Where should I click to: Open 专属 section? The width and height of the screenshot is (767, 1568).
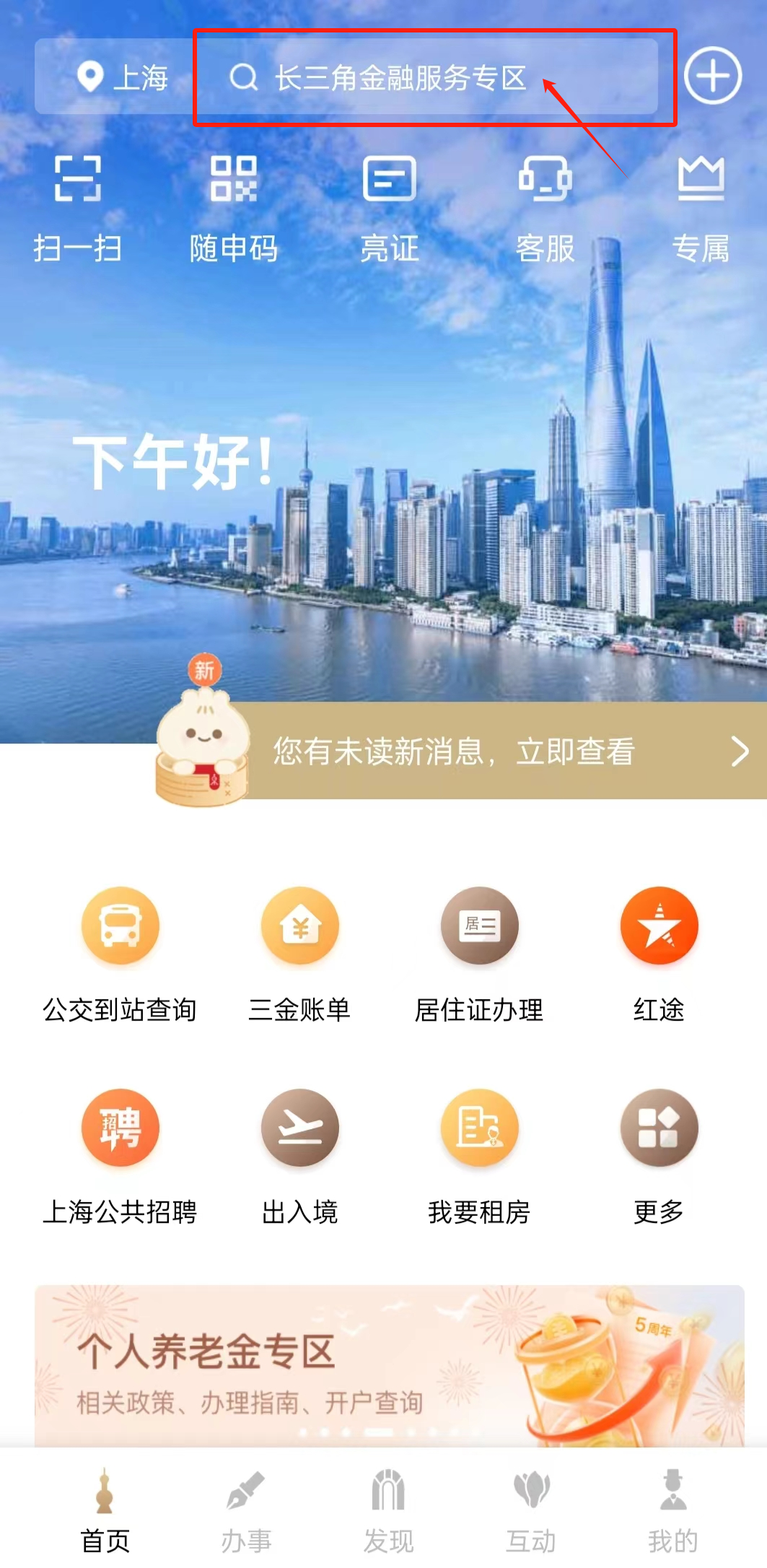pos(700,207)
